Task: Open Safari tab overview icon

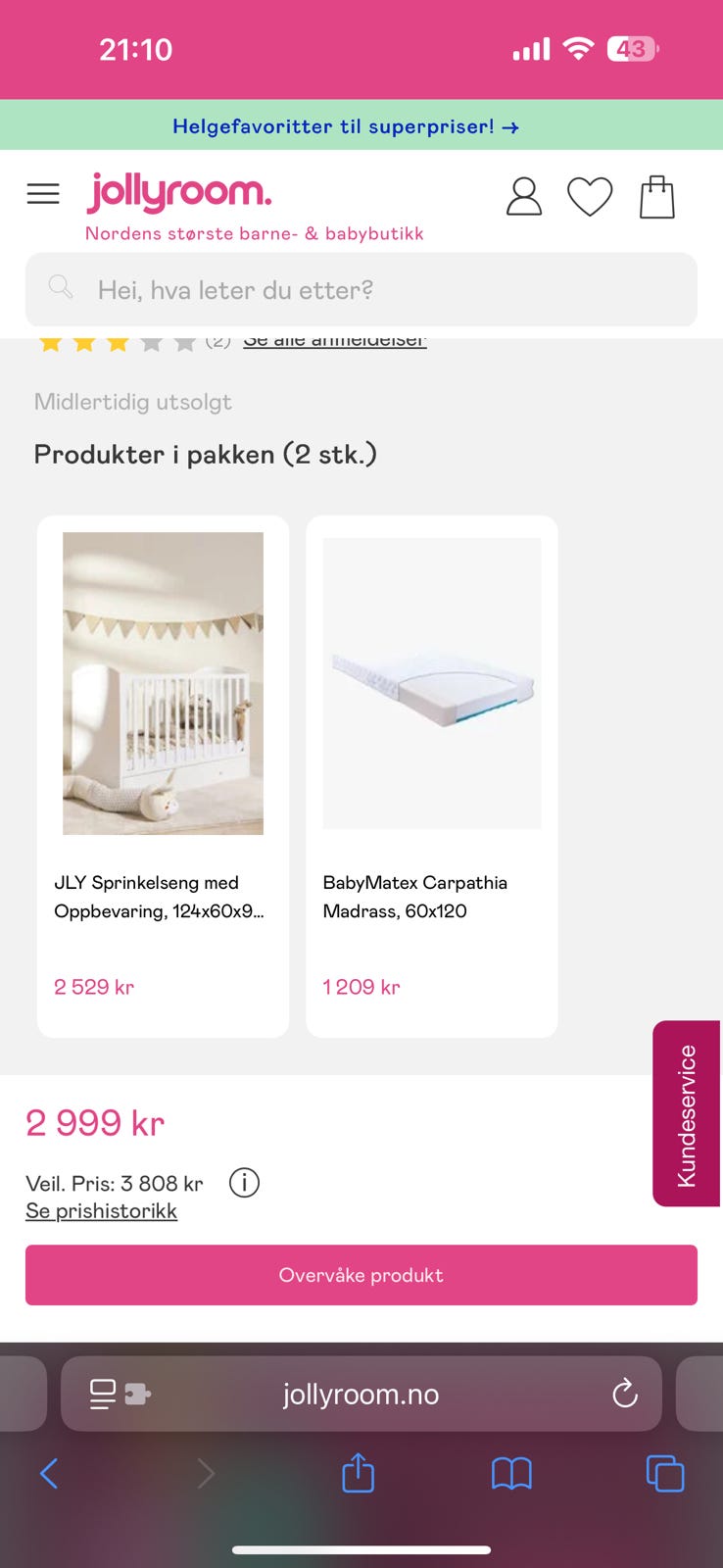Action: 664,1473
